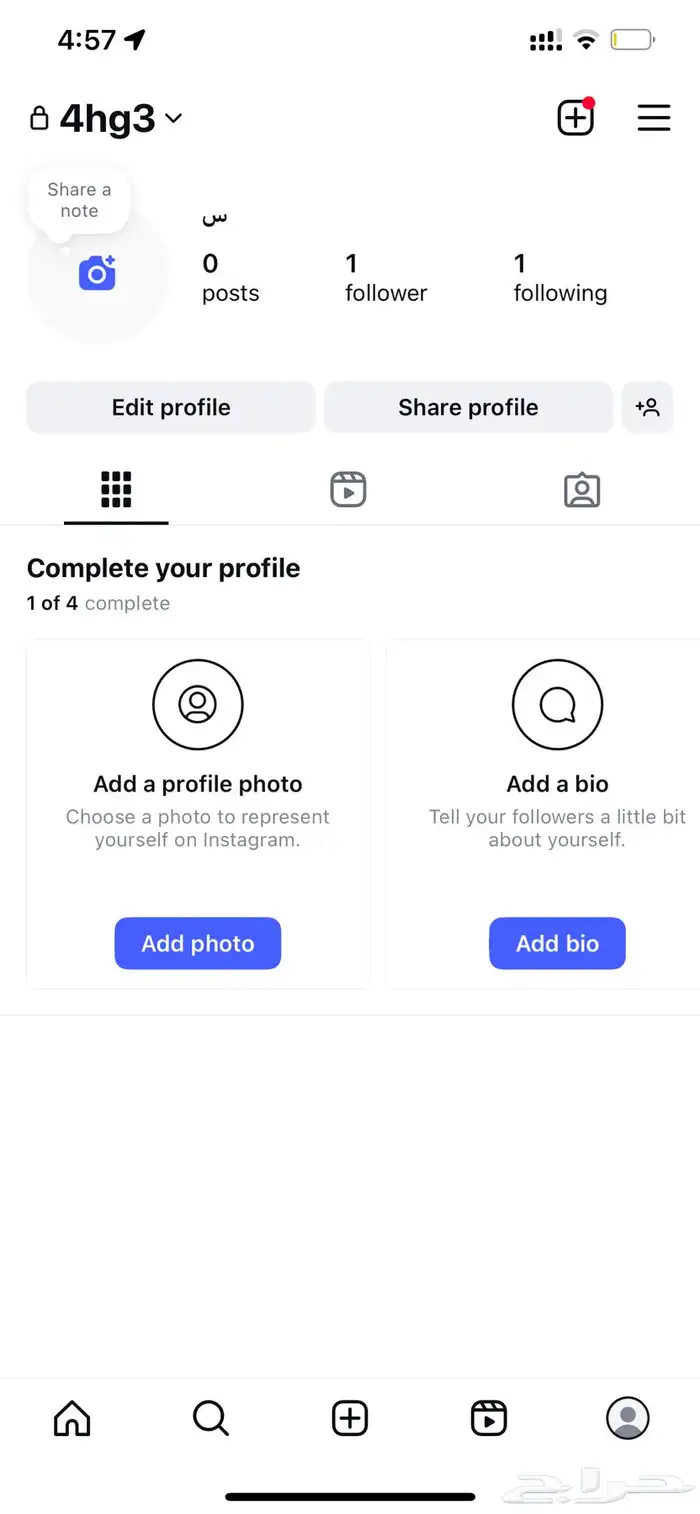Tap the Add bio button
The width and height of the screenshot is (700, 1514).
click(557, 943)
